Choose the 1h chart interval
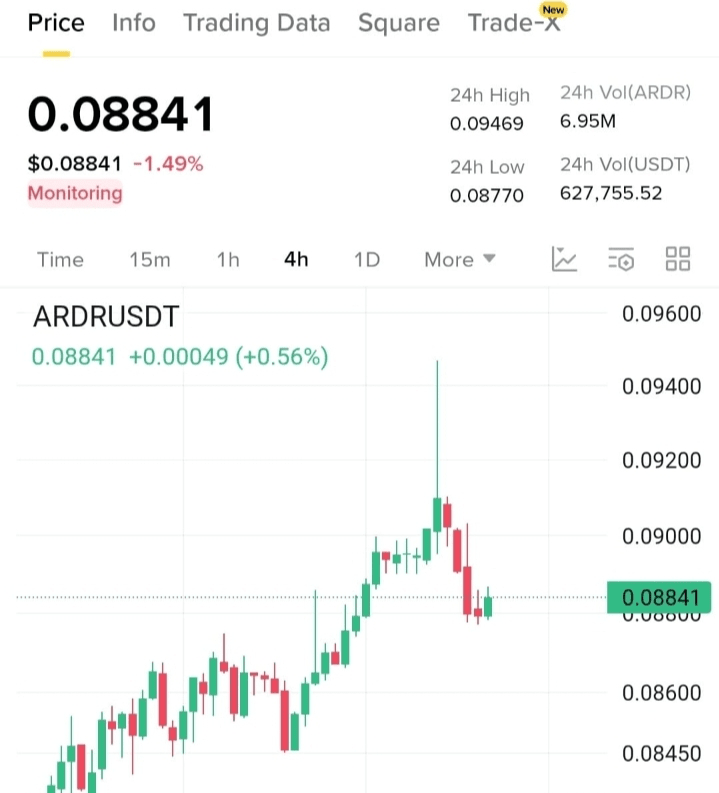Viewport: 719px width, 793px height. (x=228, y=260)
